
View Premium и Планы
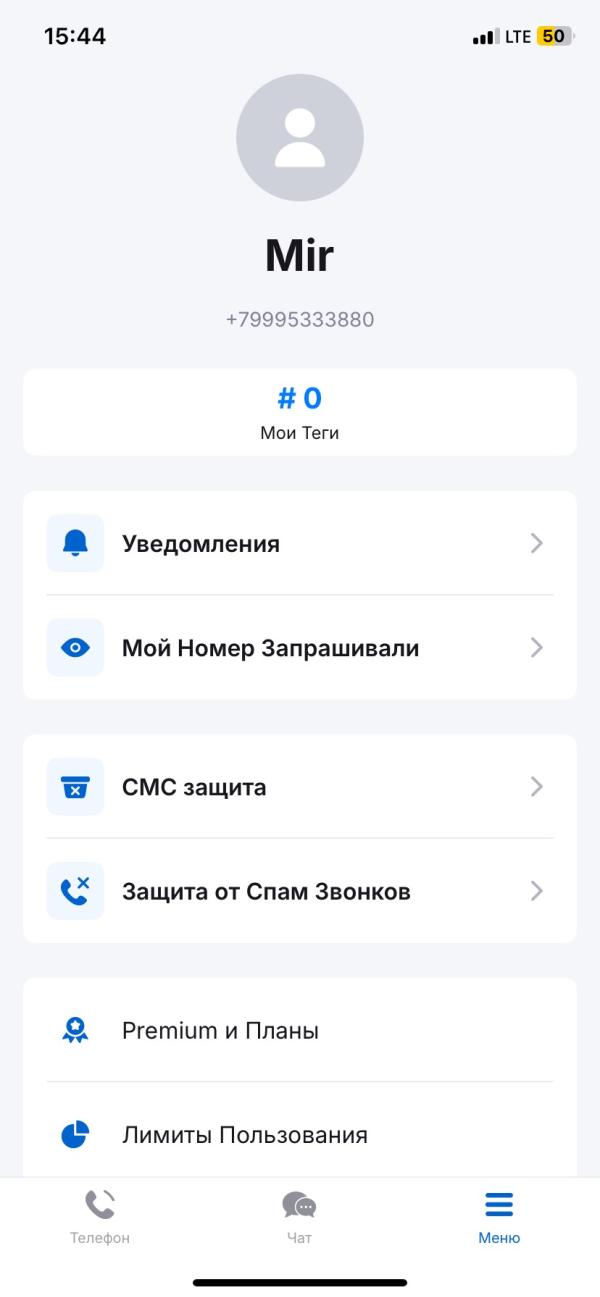click(300, 1030)
